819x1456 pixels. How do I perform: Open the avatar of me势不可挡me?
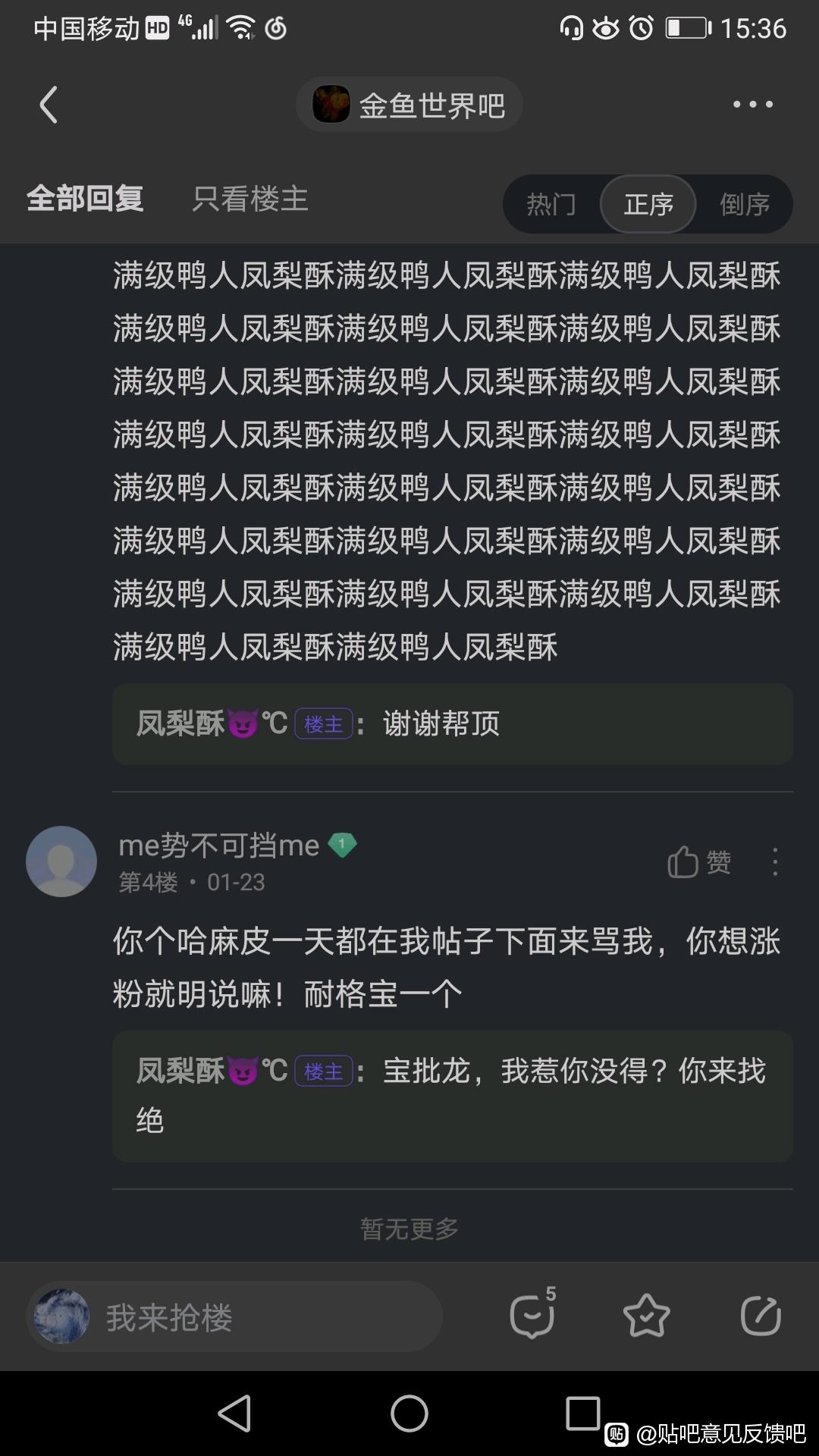tap(61, 861)
